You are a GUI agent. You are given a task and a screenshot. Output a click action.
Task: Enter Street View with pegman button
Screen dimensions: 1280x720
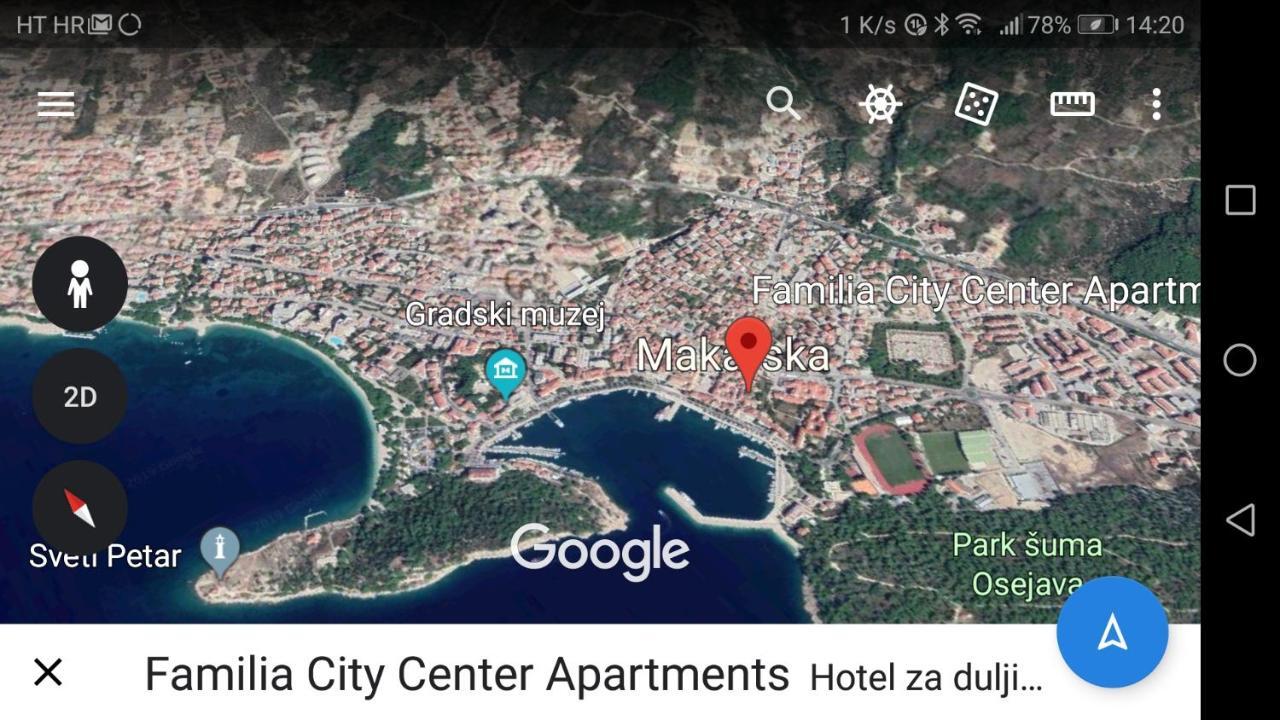80,285
